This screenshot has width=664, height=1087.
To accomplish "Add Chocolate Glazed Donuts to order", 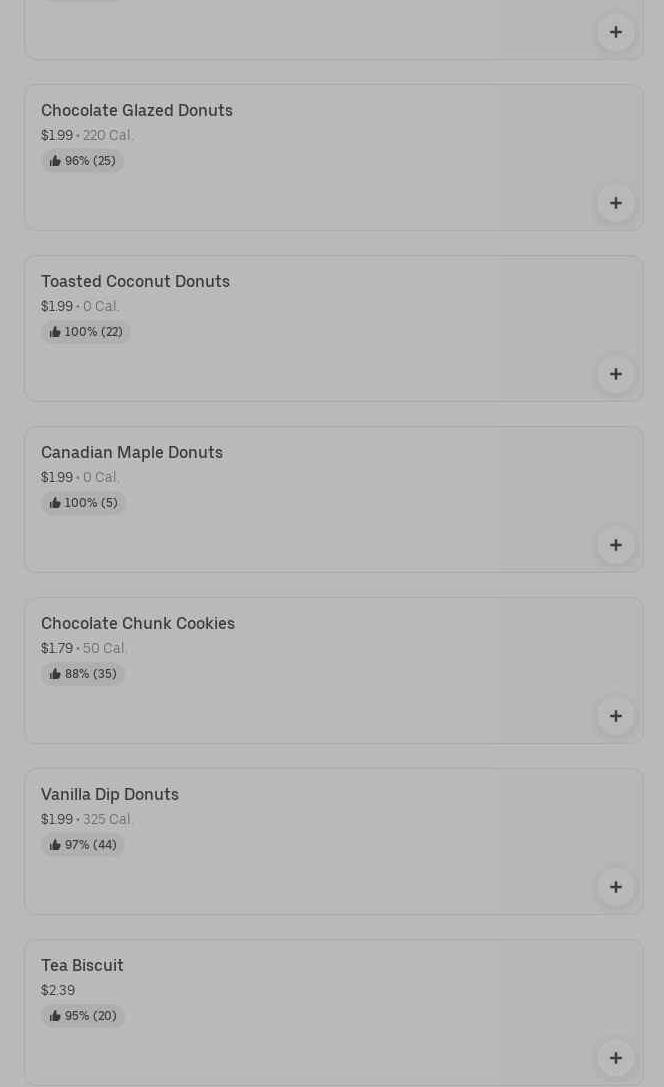I will [x=616, y=203].
